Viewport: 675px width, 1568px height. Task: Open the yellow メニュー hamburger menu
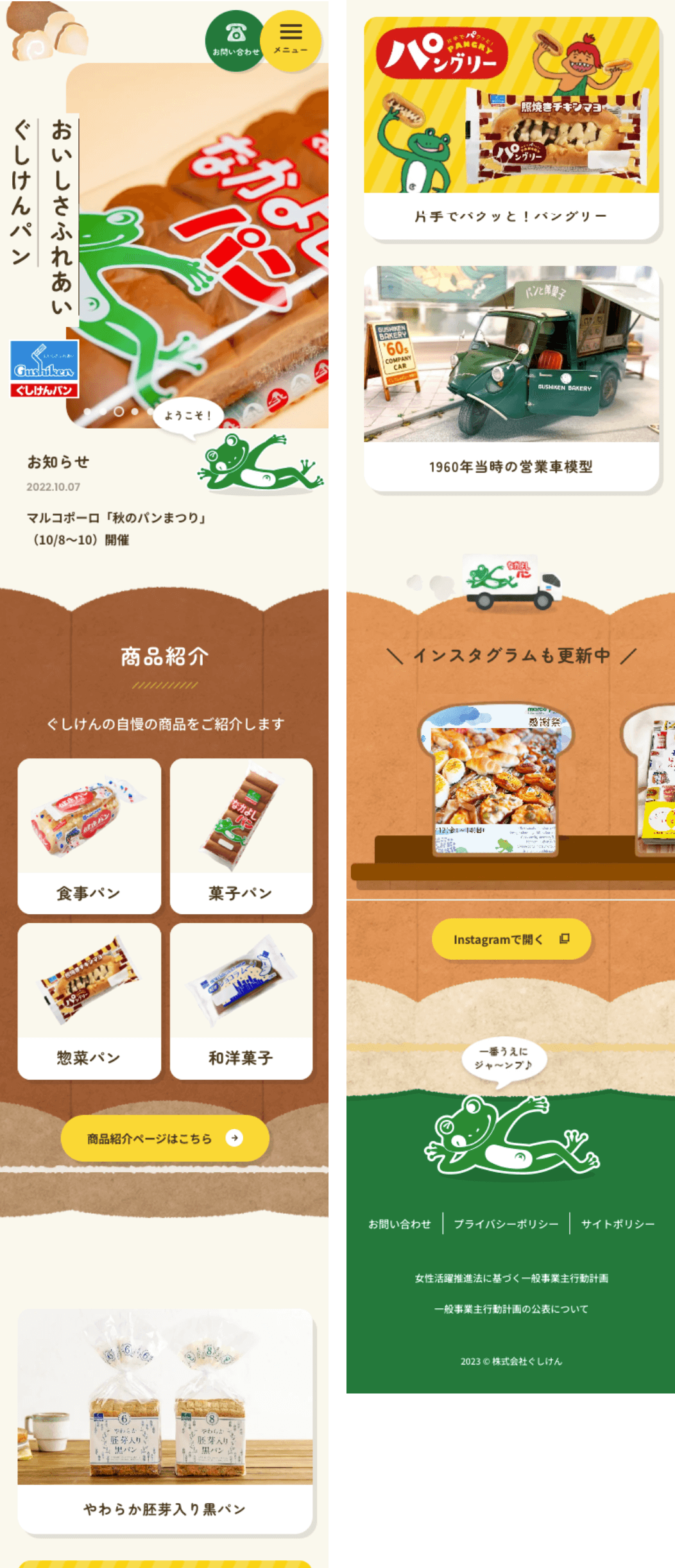(291, 39)
